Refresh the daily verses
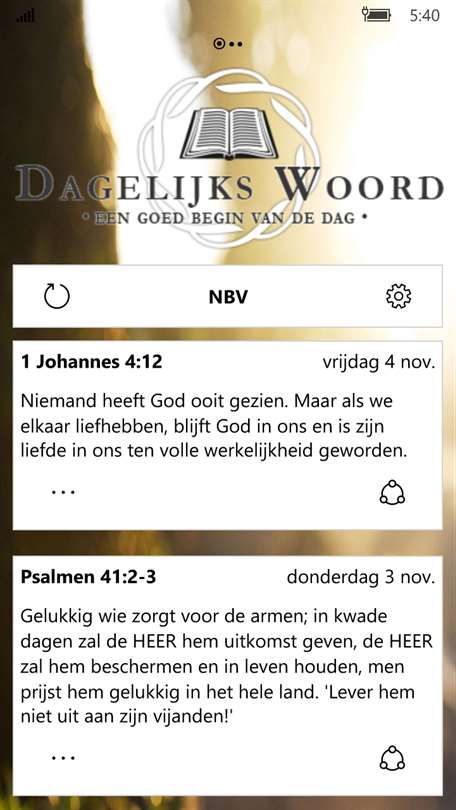The image size is (456, 810). click(x=57, y=297)
